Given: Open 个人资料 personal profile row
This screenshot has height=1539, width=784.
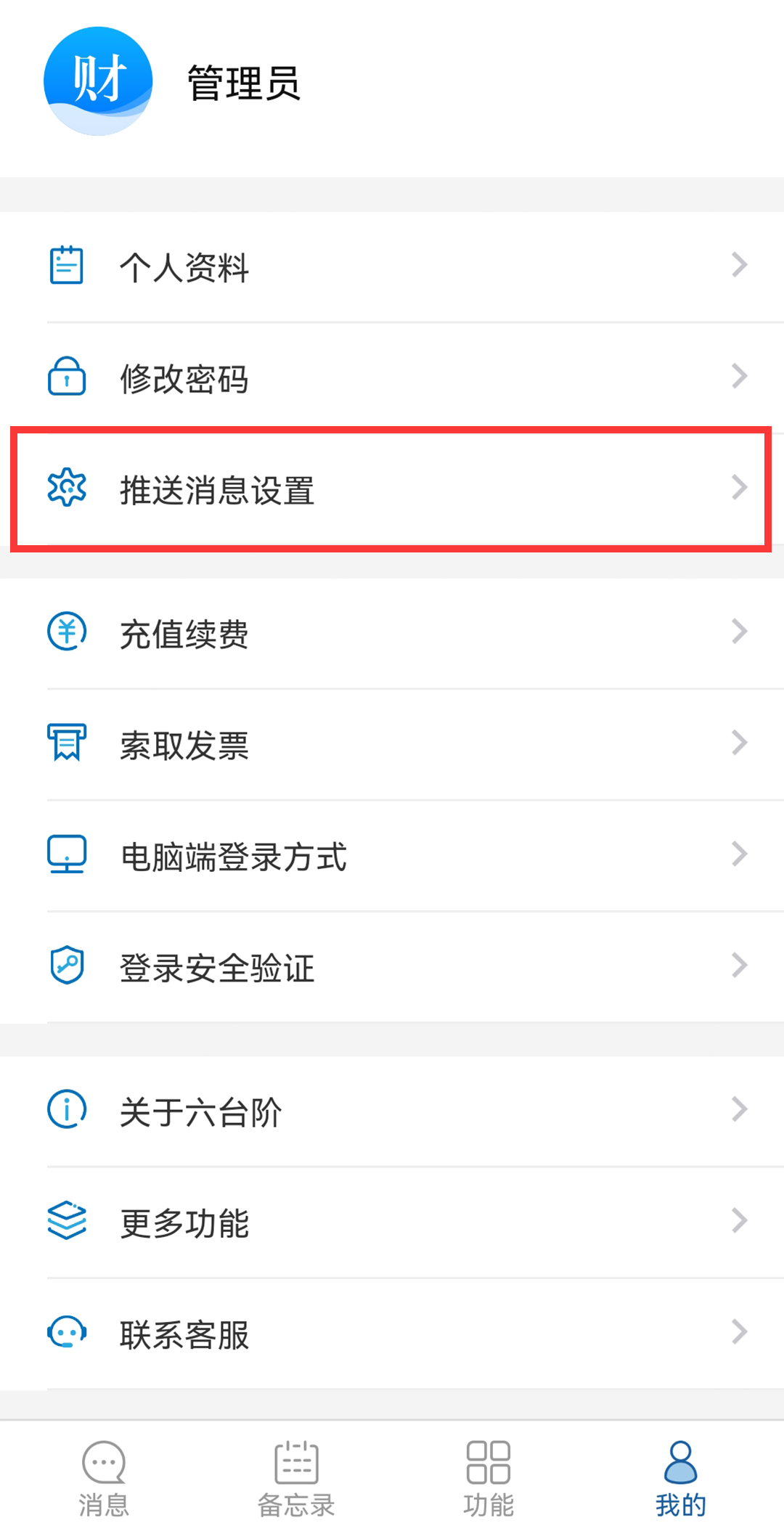Looking at the screenshot, I should pos(392,266).
